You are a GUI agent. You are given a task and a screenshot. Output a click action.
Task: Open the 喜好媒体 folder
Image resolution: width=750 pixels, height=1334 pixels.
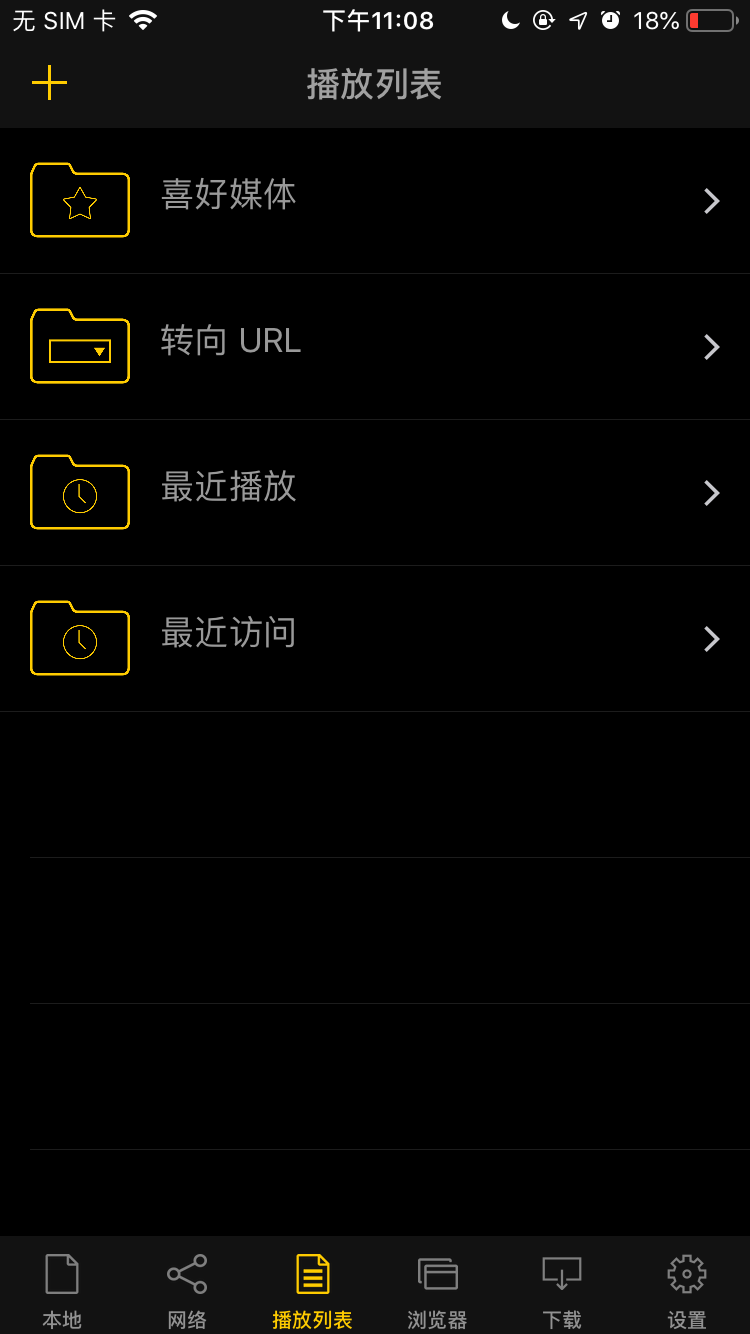[x=375, y=200]
